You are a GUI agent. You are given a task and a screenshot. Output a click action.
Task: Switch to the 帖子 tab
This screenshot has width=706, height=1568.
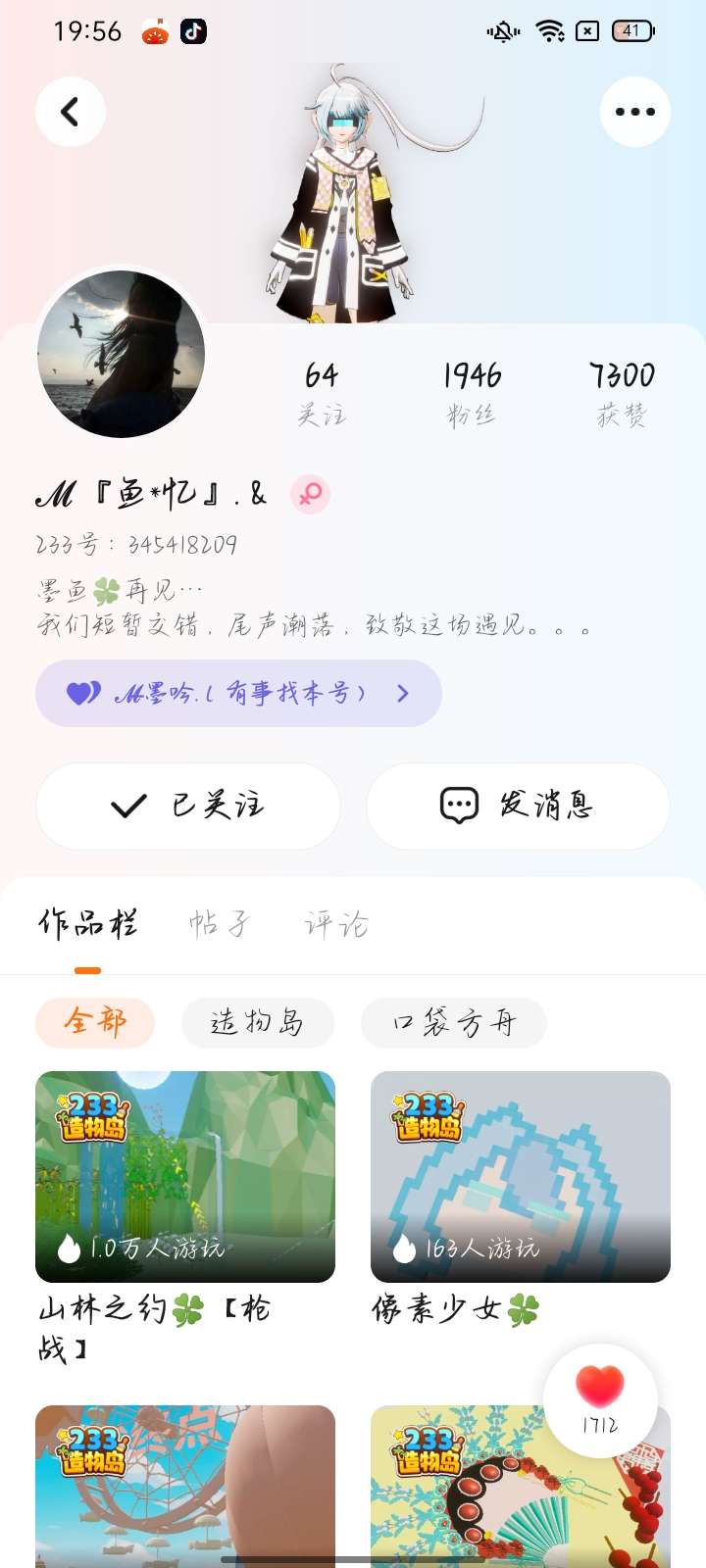(x=220, y=923)
